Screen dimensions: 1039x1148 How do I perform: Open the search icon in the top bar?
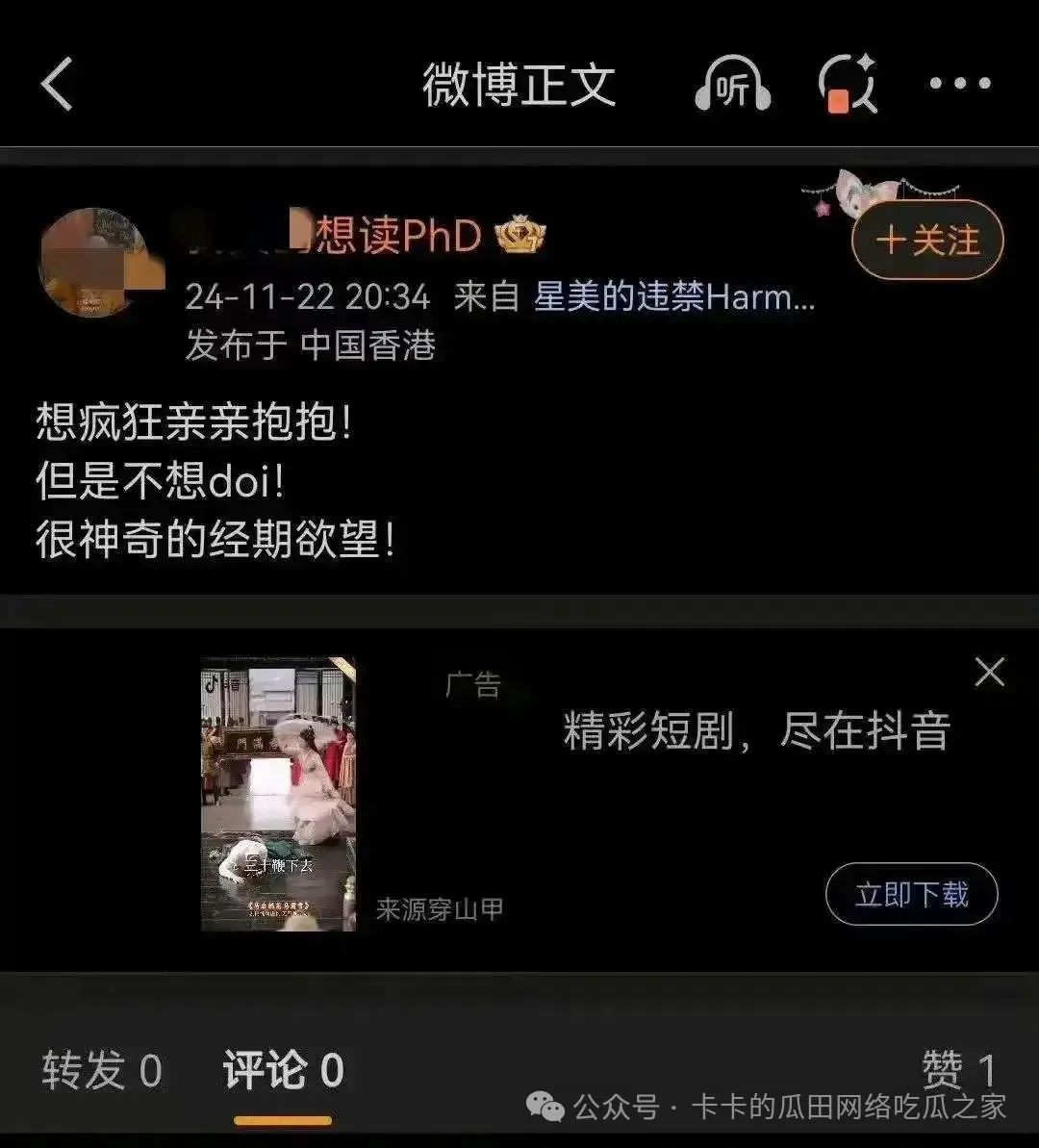[847, 84]
